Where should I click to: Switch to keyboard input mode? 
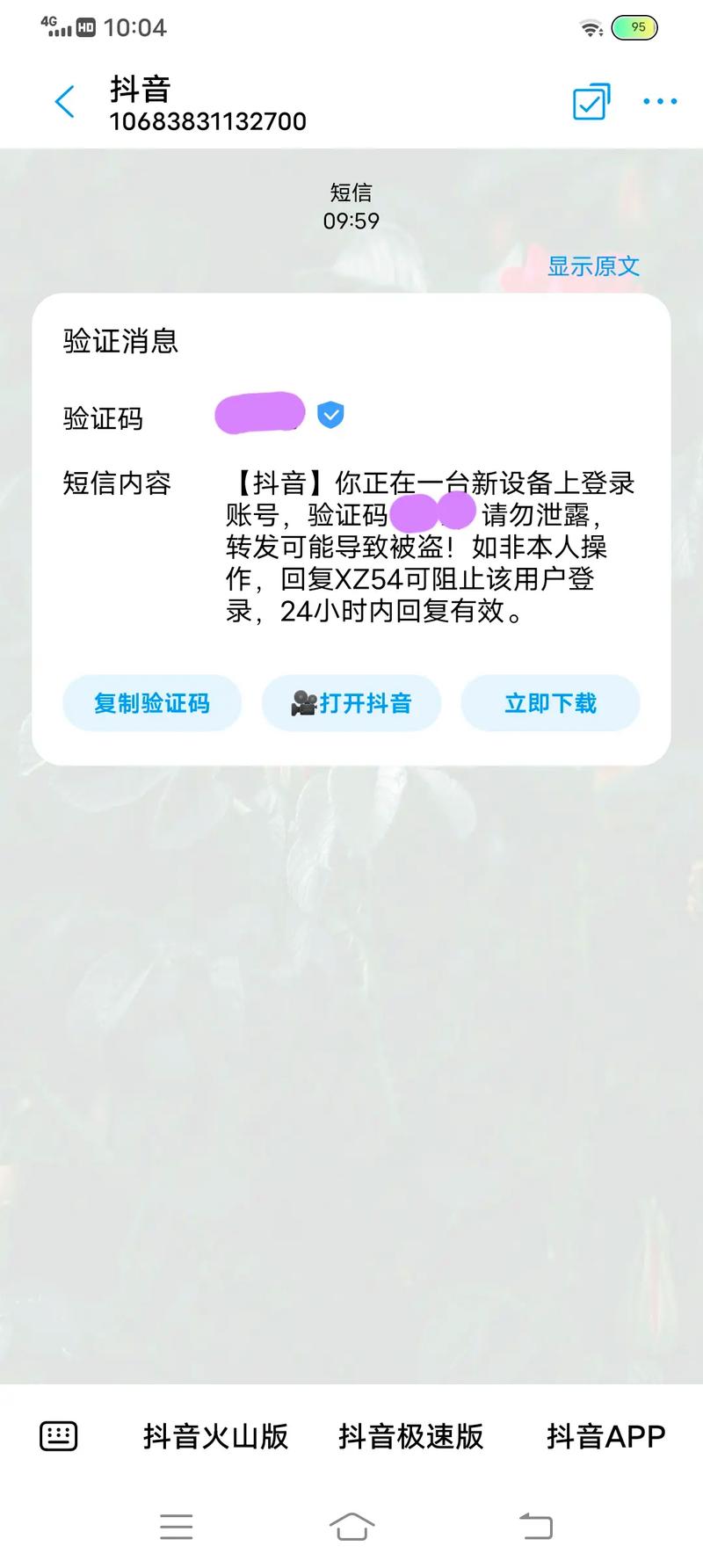point(59,1436)
